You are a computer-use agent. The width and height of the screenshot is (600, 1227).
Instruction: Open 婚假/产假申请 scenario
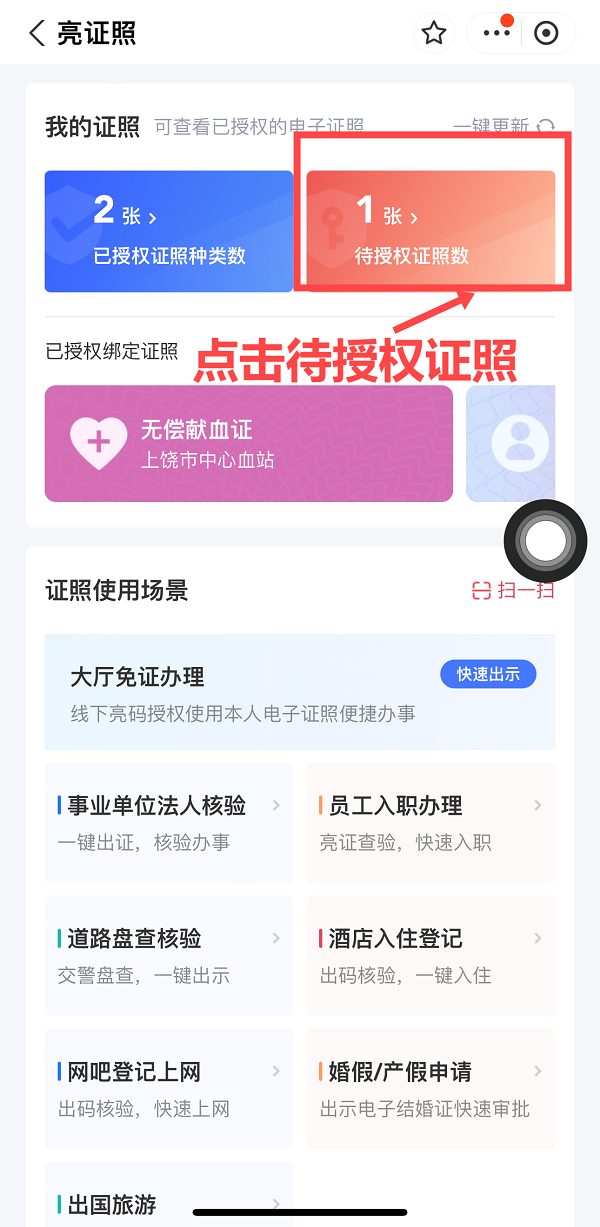[430, 1088]
